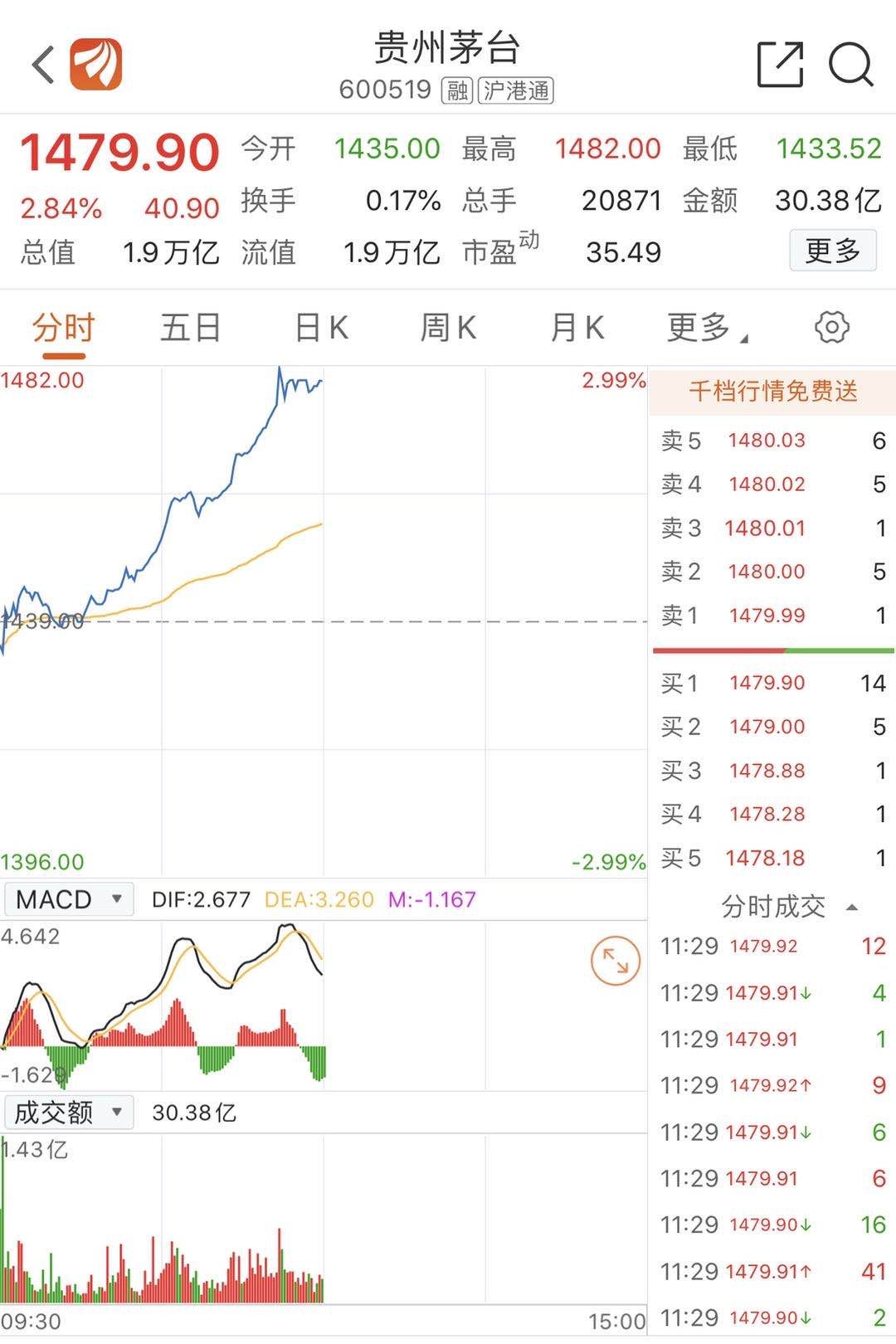Image resolution: width=896 pixels, height=1344 pixels.
Task: Select the 周K chart tab
Action: (448, 328)
